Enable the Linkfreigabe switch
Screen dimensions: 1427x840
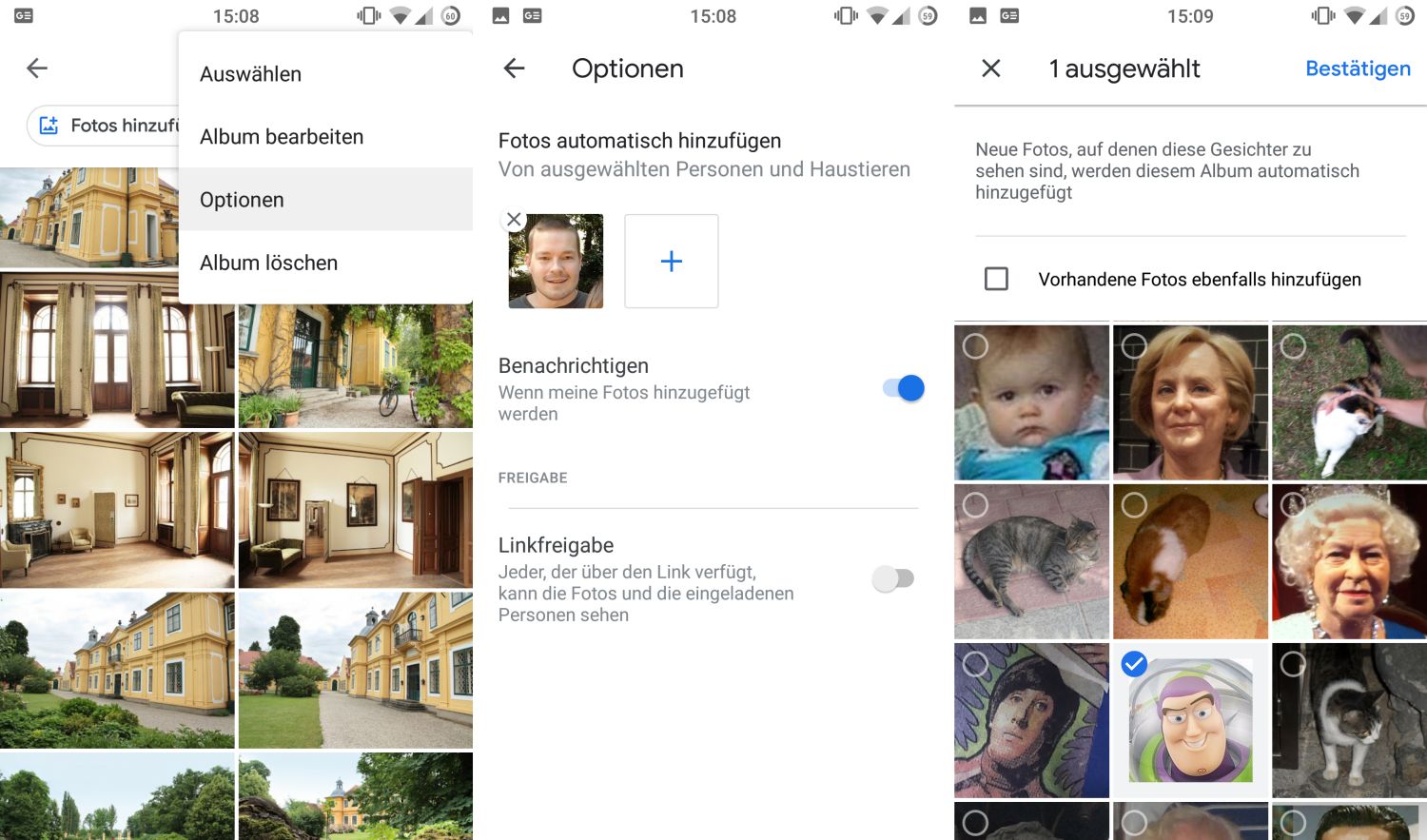[x=893, y=578]
